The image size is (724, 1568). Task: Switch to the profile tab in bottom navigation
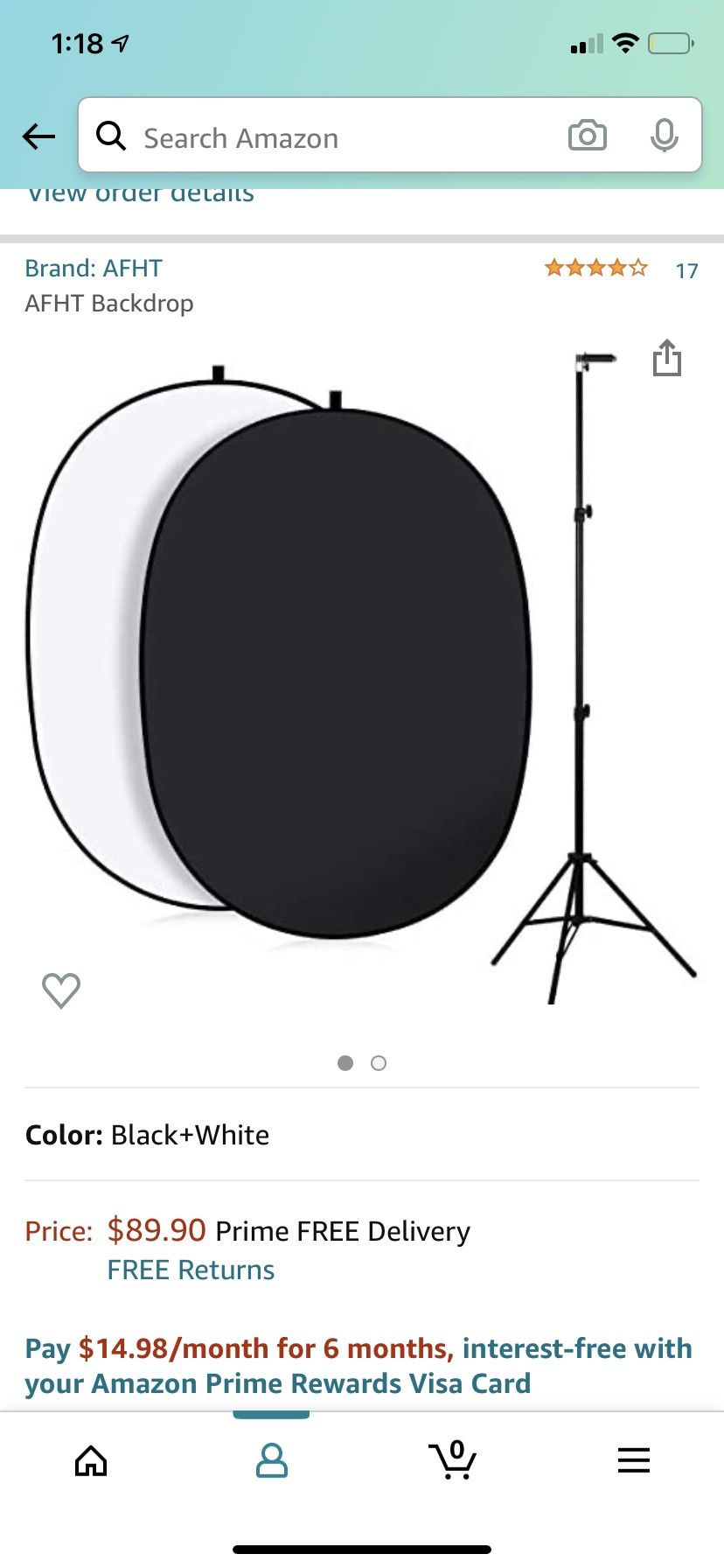tap(271, 1459)
